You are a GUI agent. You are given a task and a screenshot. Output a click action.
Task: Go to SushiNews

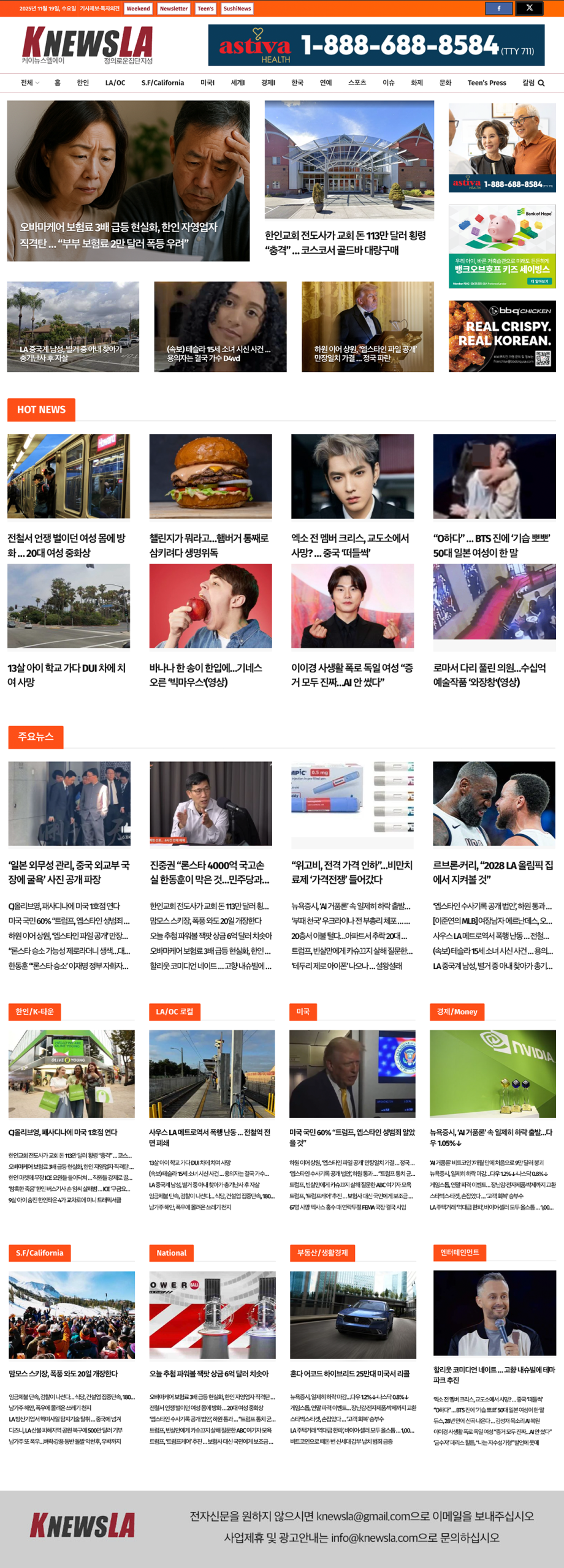(237, 9)
